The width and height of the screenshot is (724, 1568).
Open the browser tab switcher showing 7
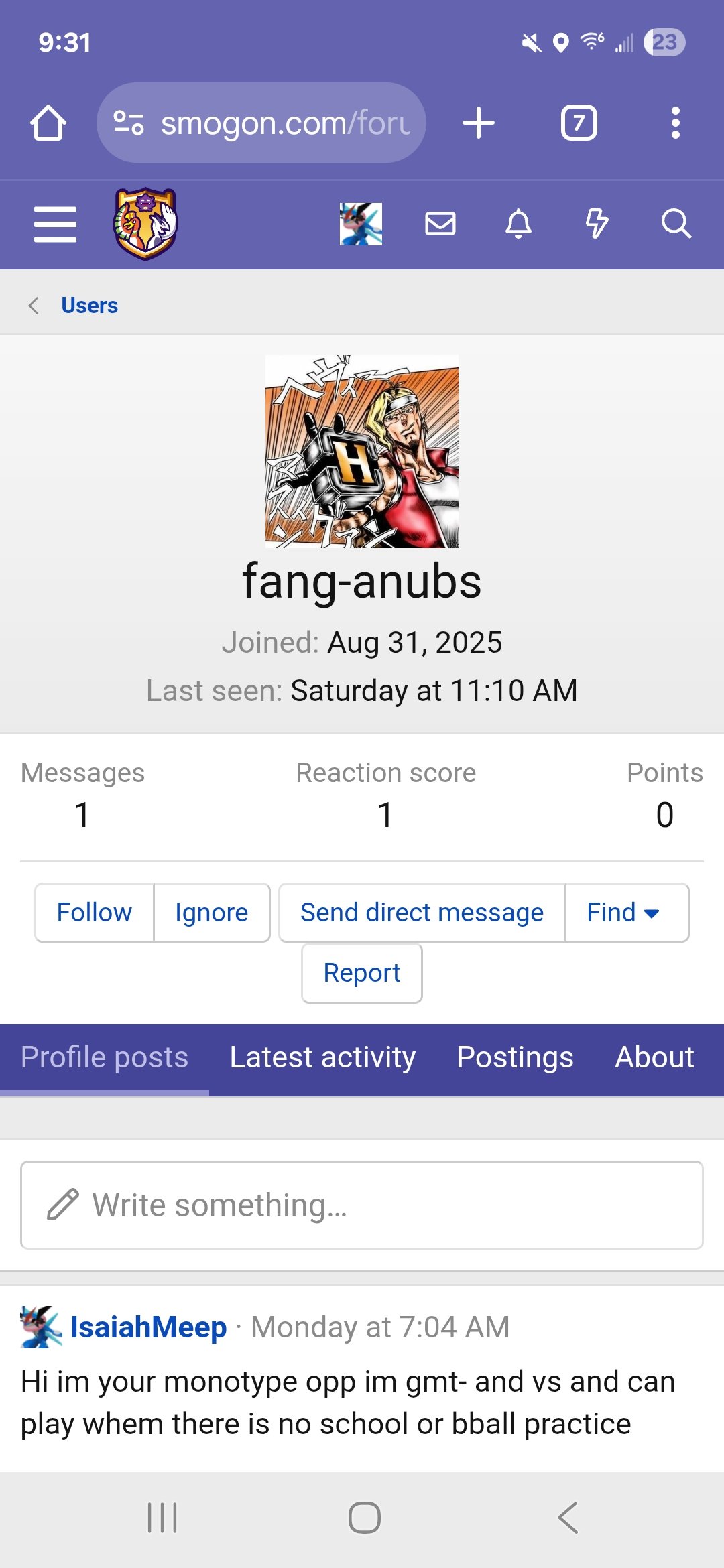[x=579, y=123]
